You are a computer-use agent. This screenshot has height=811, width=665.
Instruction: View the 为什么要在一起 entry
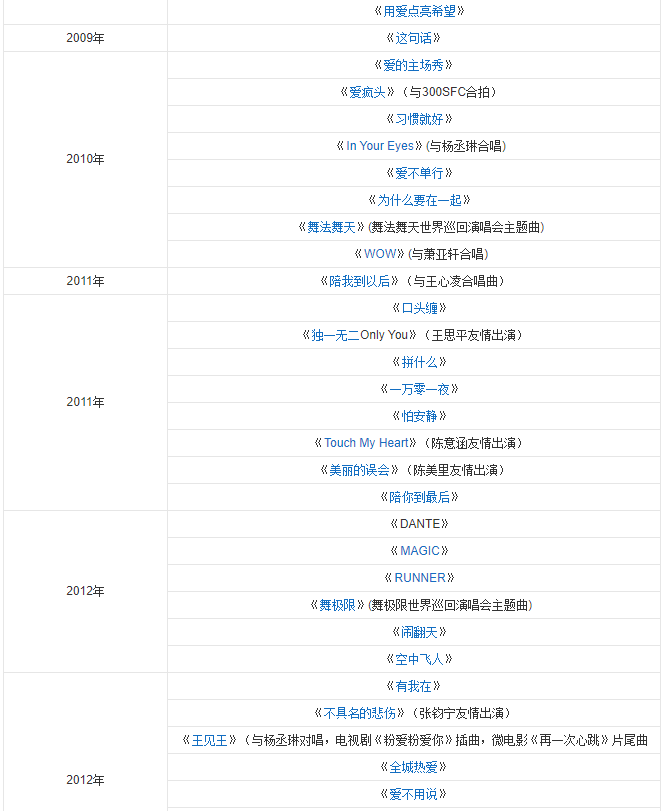(x=418, y=200)
